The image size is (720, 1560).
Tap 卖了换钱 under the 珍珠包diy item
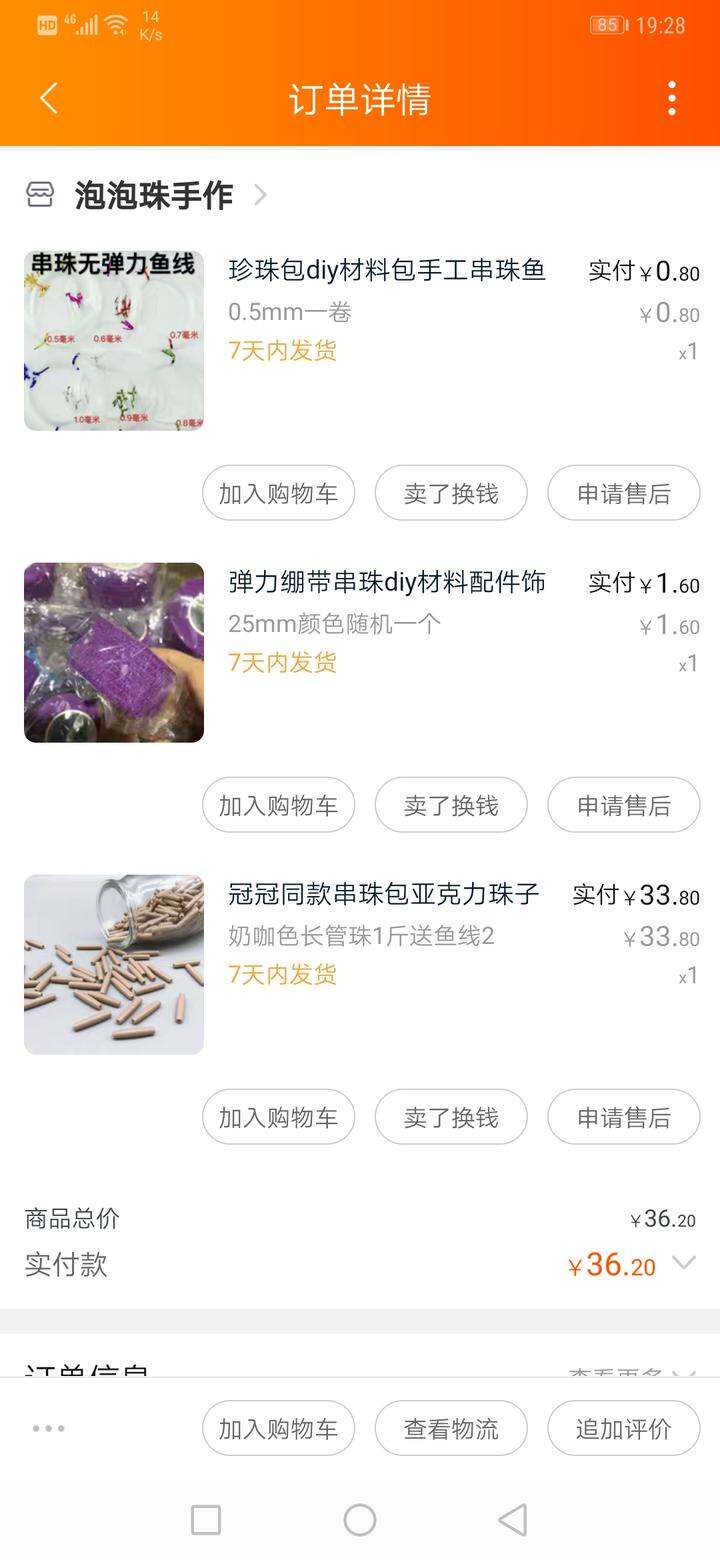click(451, 493)
